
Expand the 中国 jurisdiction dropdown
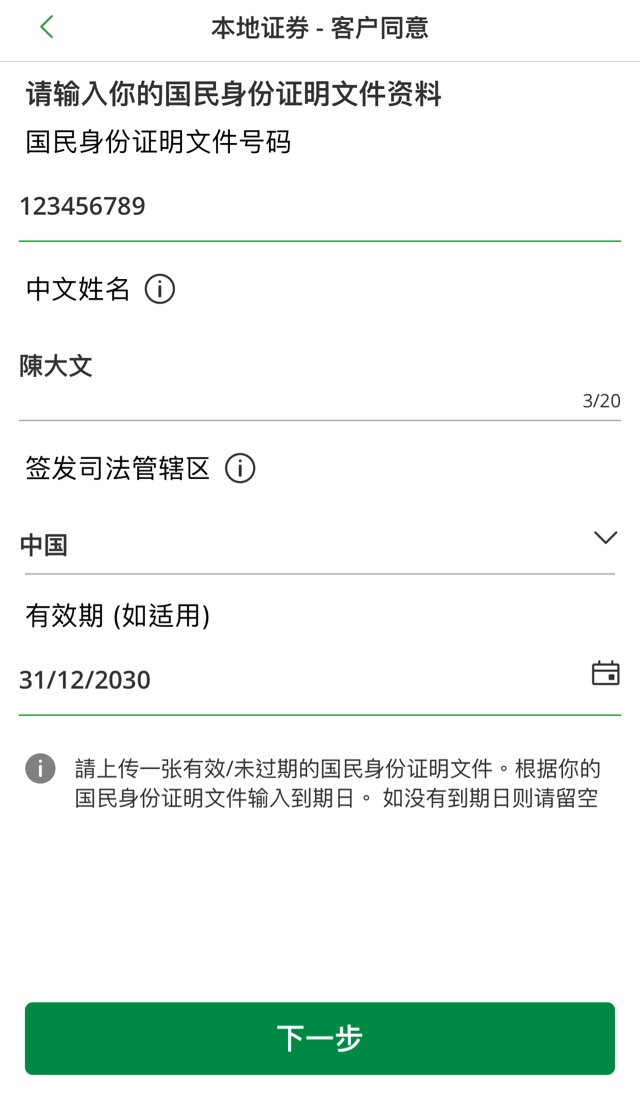point(320,544)
